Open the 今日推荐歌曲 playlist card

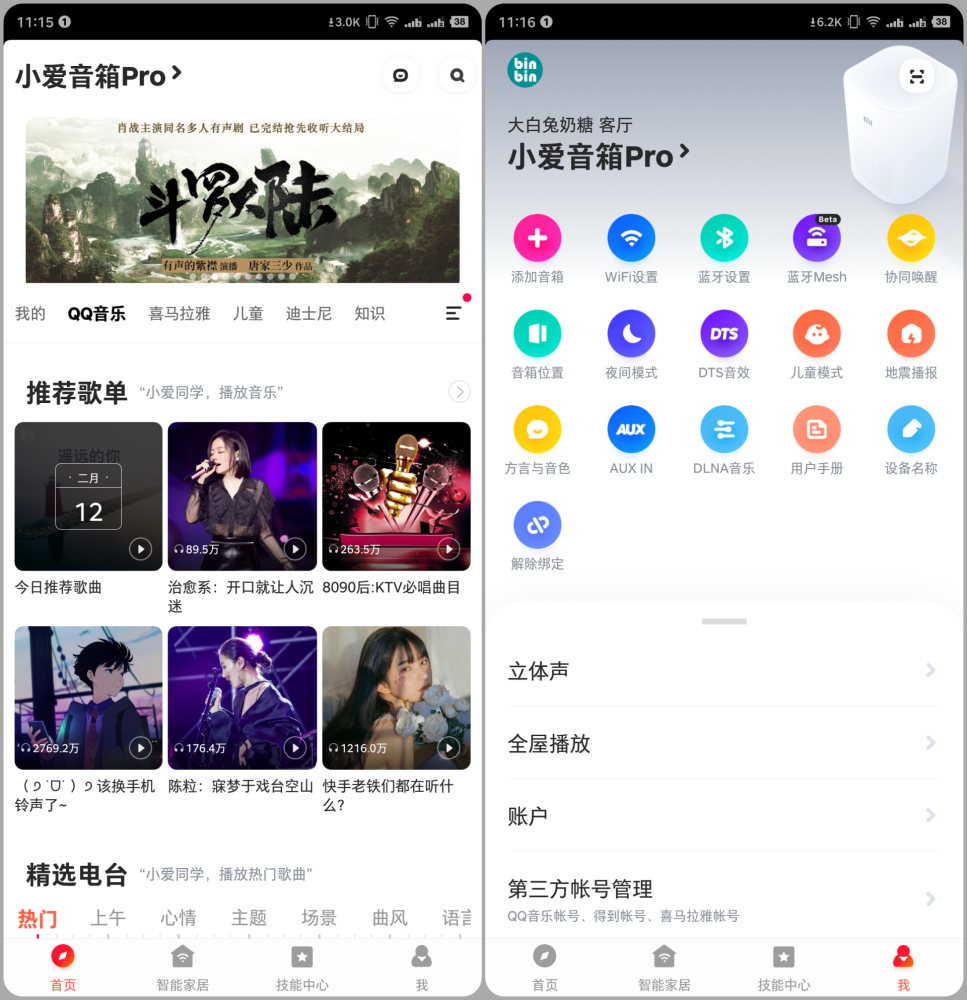coord(88,497)
